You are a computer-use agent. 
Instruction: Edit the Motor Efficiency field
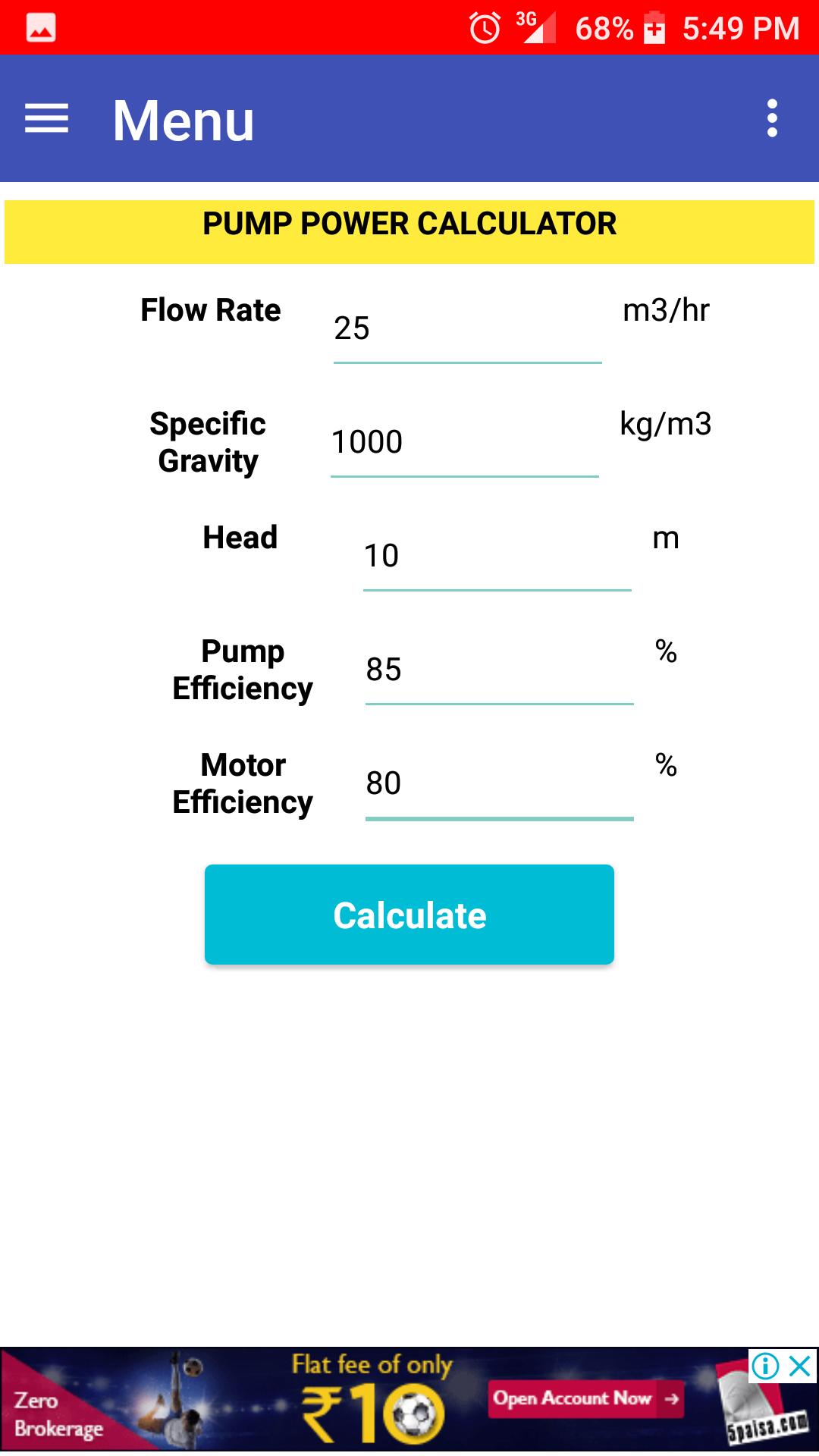pos(499,784)
